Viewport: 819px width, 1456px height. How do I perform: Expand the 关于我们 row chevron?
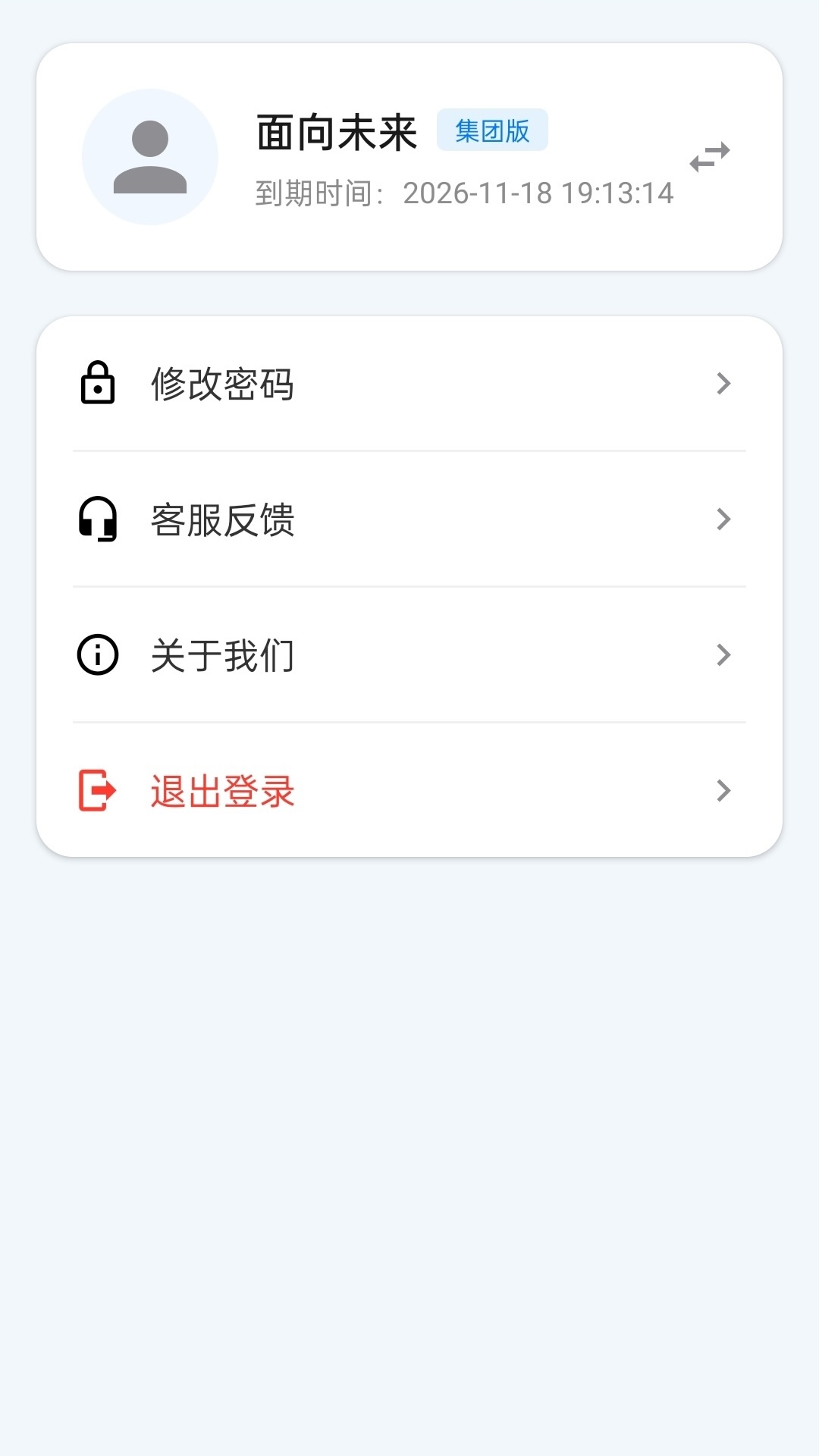(723, 655)
